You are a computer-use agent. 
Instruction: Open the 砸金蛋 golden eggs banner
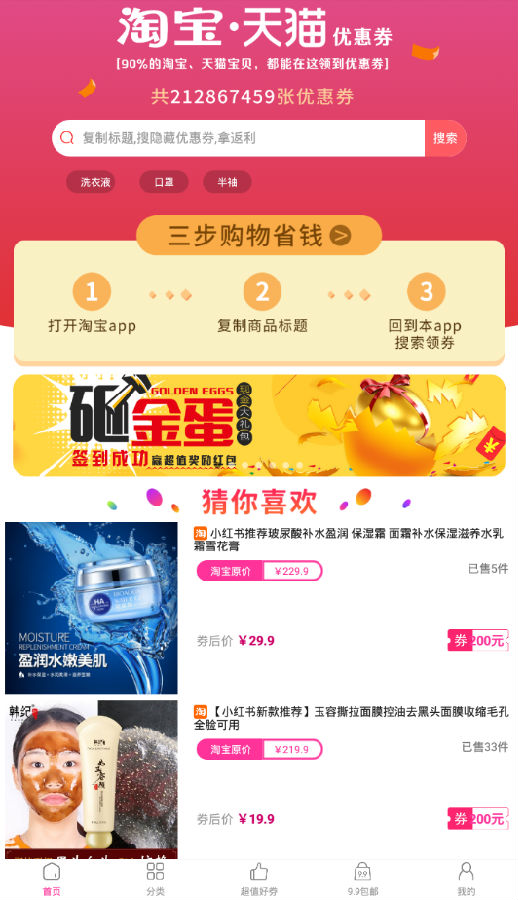click(x=259, y=425)
